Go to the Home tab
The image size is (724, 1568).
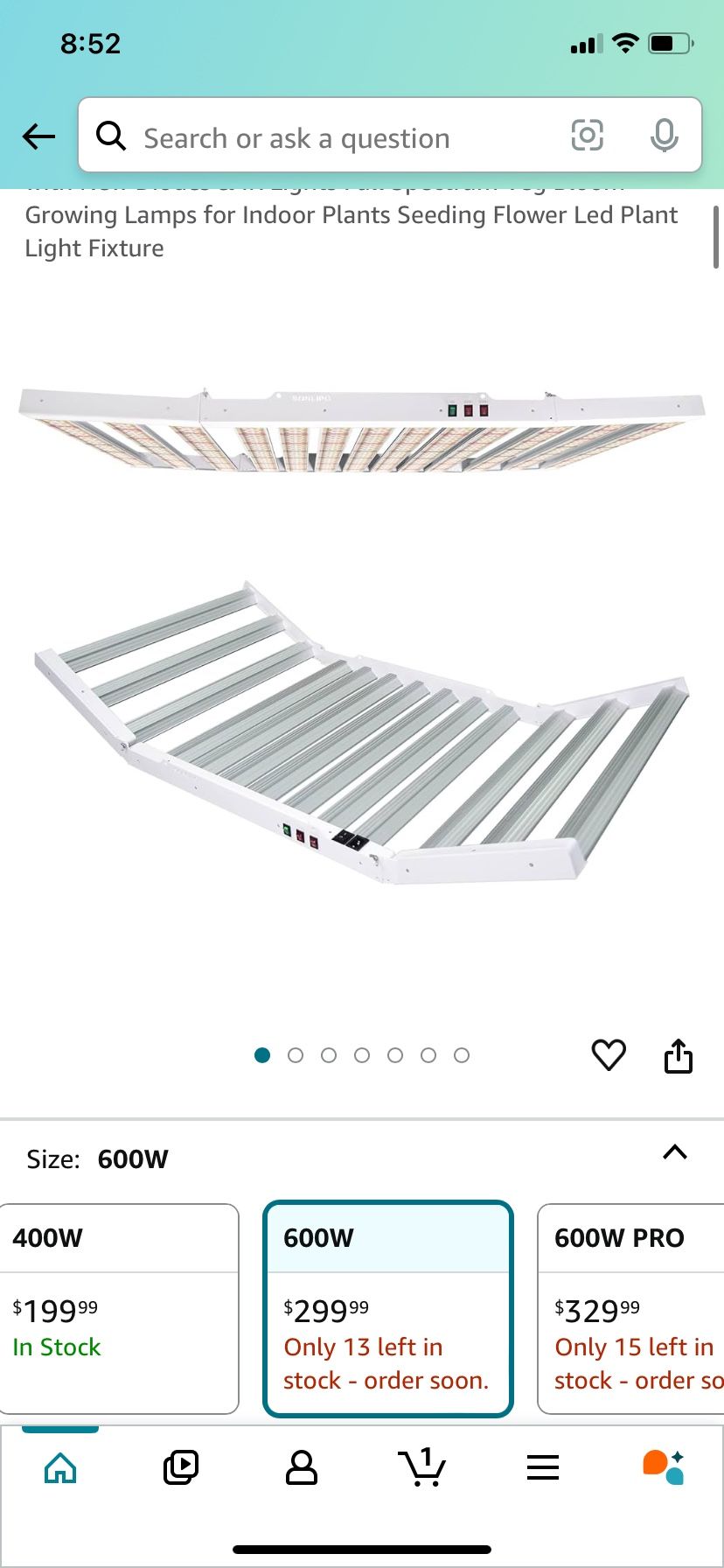pyautogui.click(x=60, y=1467)
